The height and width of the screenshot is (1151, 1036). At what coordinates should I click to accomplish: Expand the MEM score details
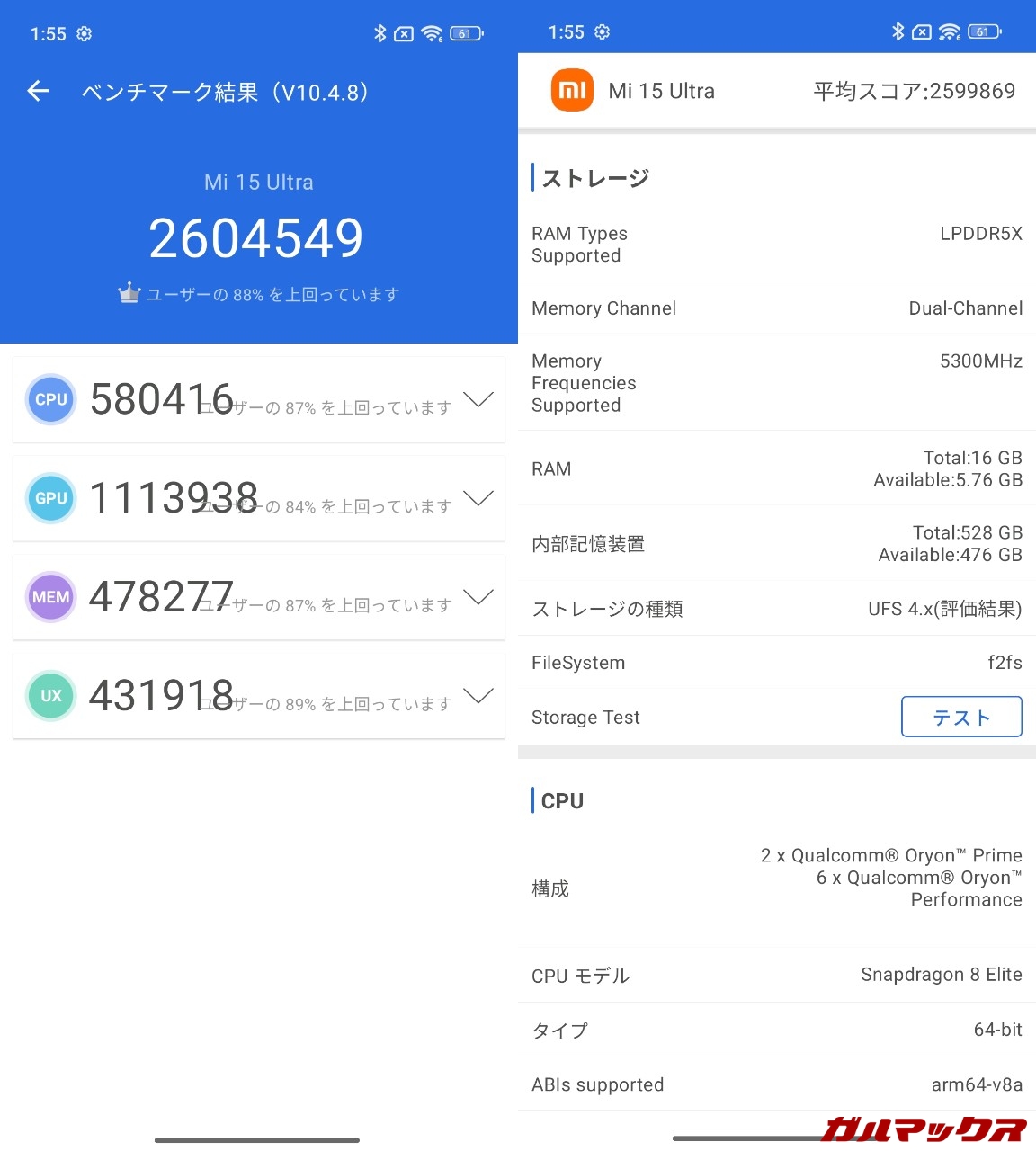pyautogui.click(x=478, y=597)
